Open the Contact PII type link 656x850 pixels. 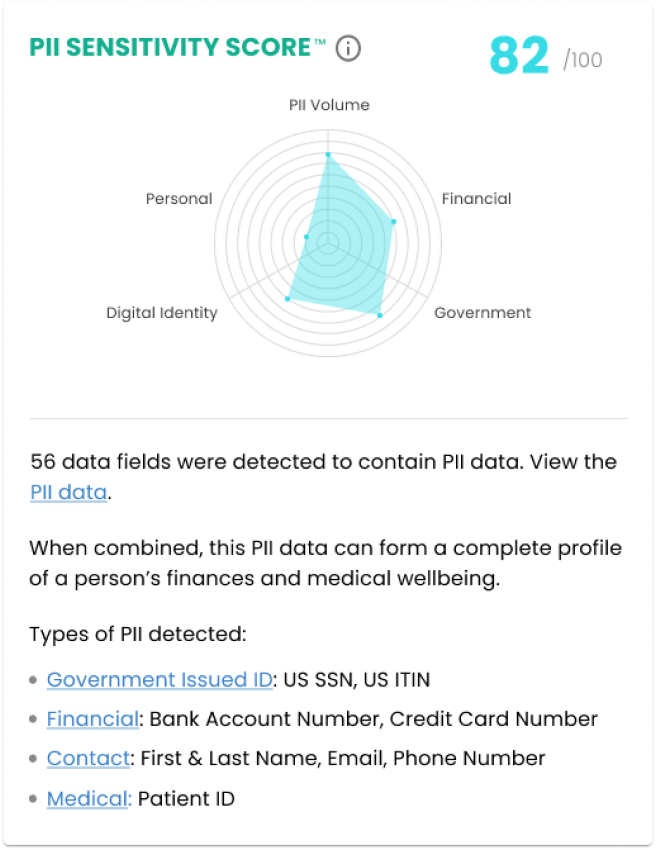(x=88, y=759)
